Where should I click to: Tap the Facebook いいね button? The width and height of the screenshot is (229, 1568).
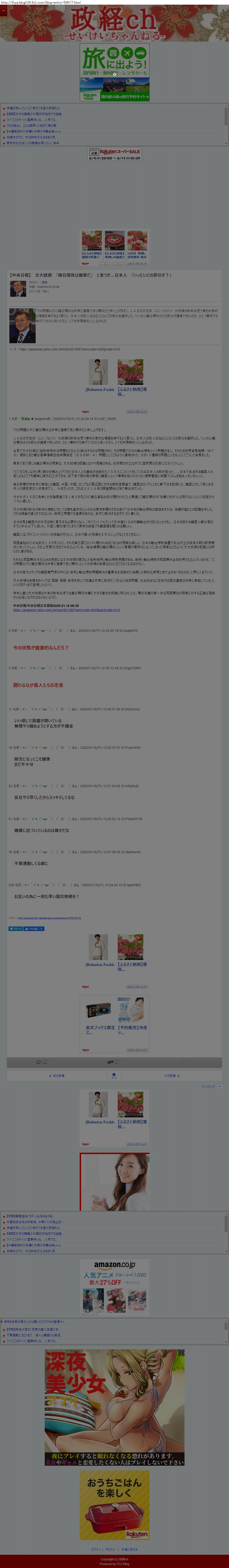pyautogui.click(x=34, y=928)
